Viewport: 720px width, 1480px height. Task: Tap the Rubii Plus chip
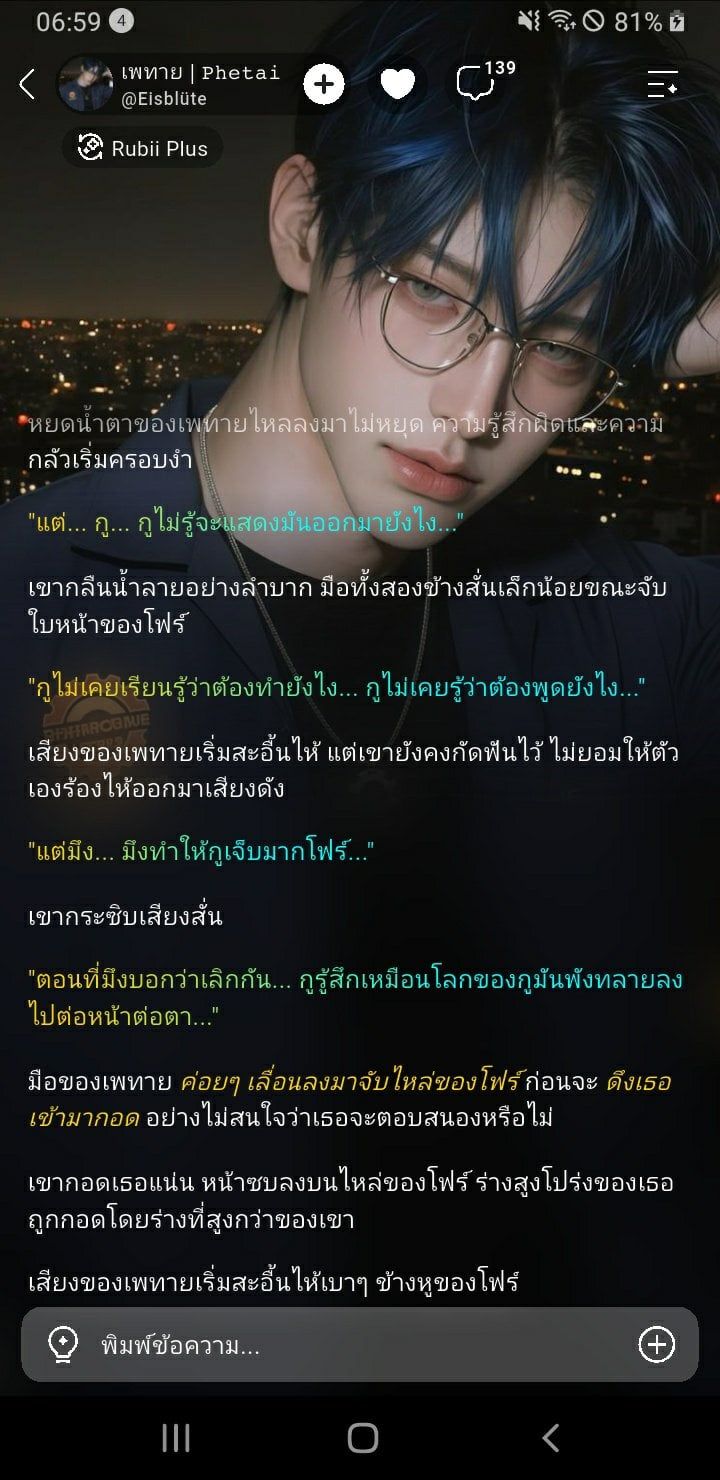click(143, 148)
